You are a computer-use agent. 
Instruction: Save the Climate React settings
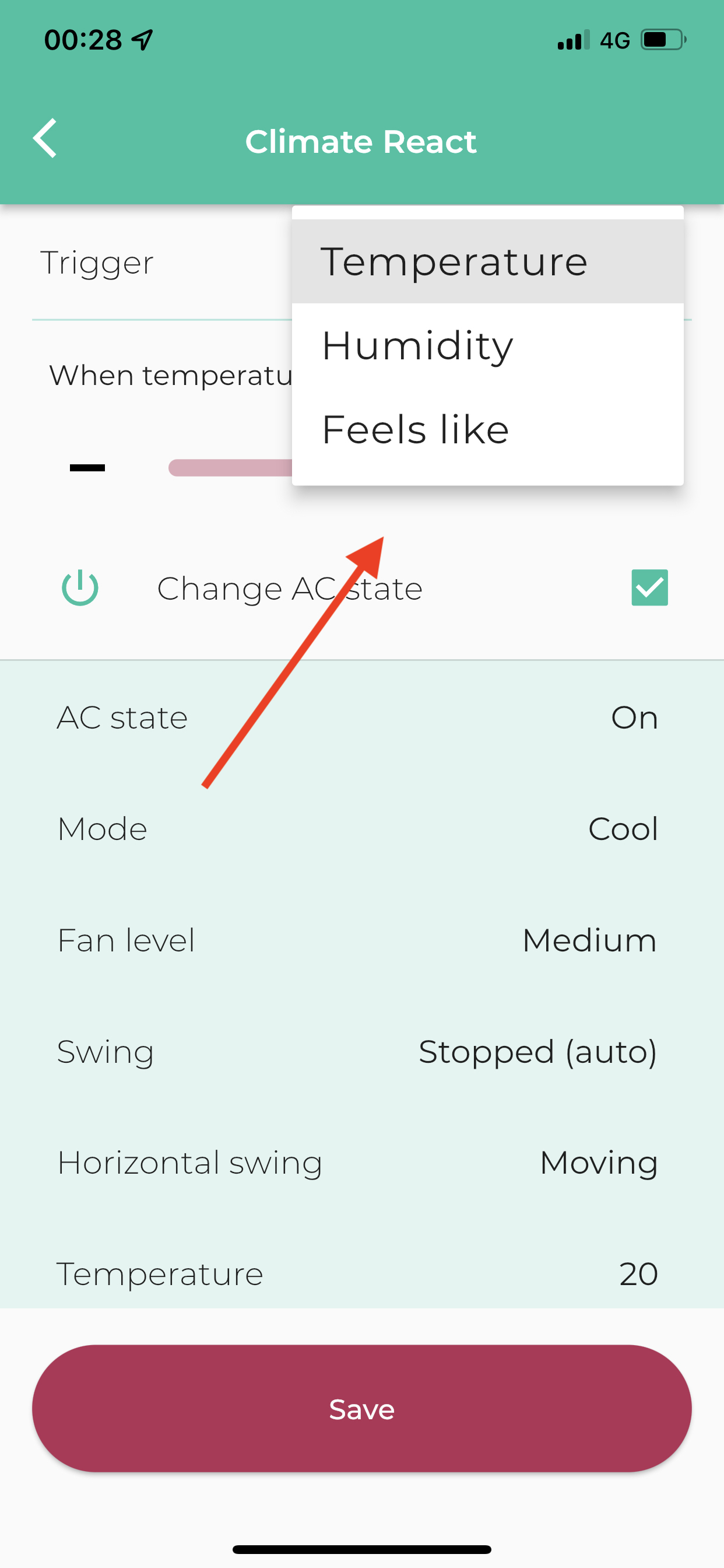click(x=362, y=1409)
